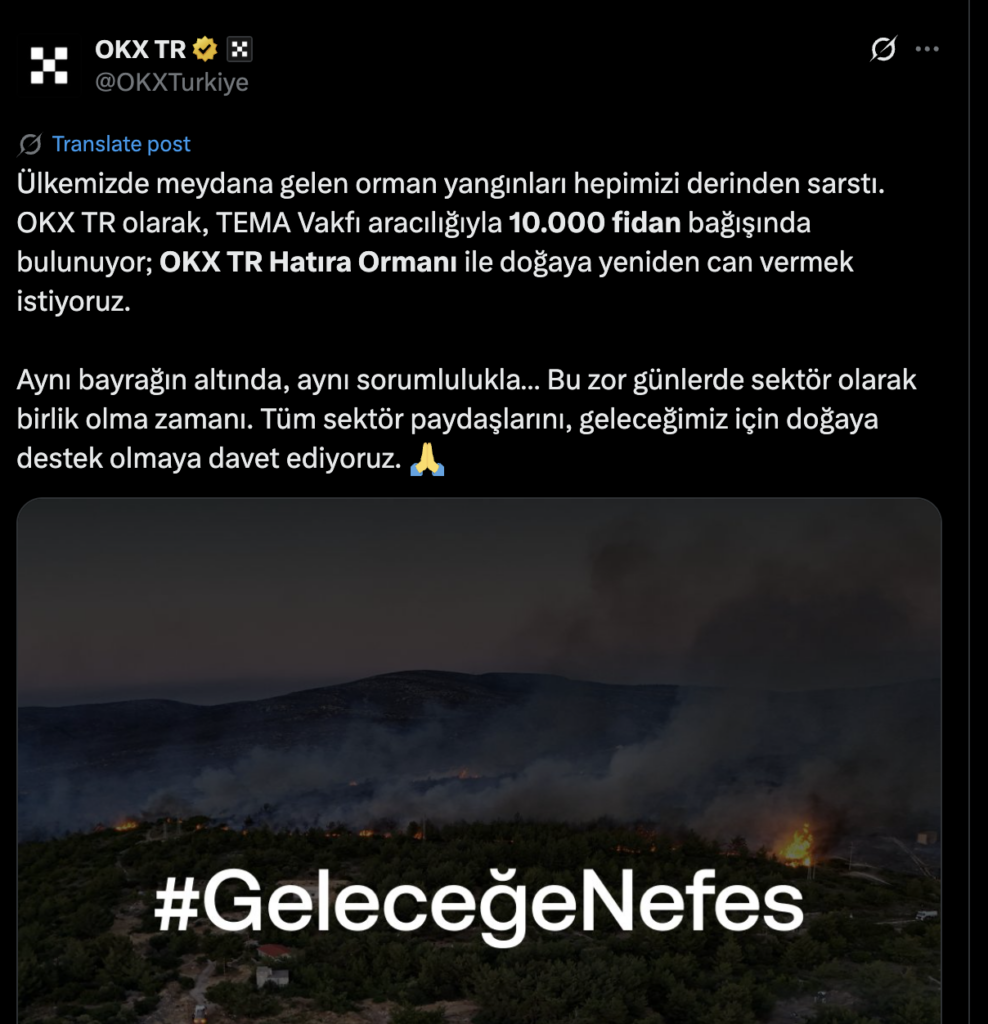Viewport: 988px width, 1024px height.
Task: Open the post's overflow menu
Action: 928,48
